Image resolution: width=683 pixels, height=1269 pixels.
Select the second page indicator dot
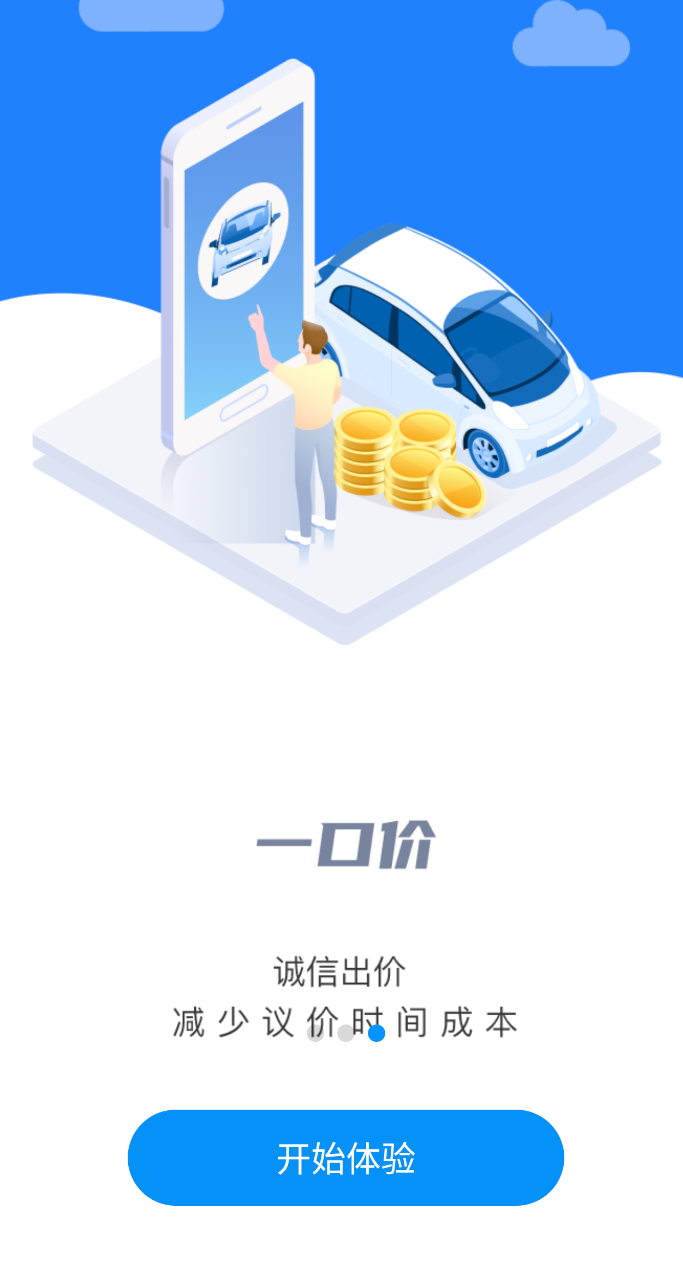[346, 1033]
